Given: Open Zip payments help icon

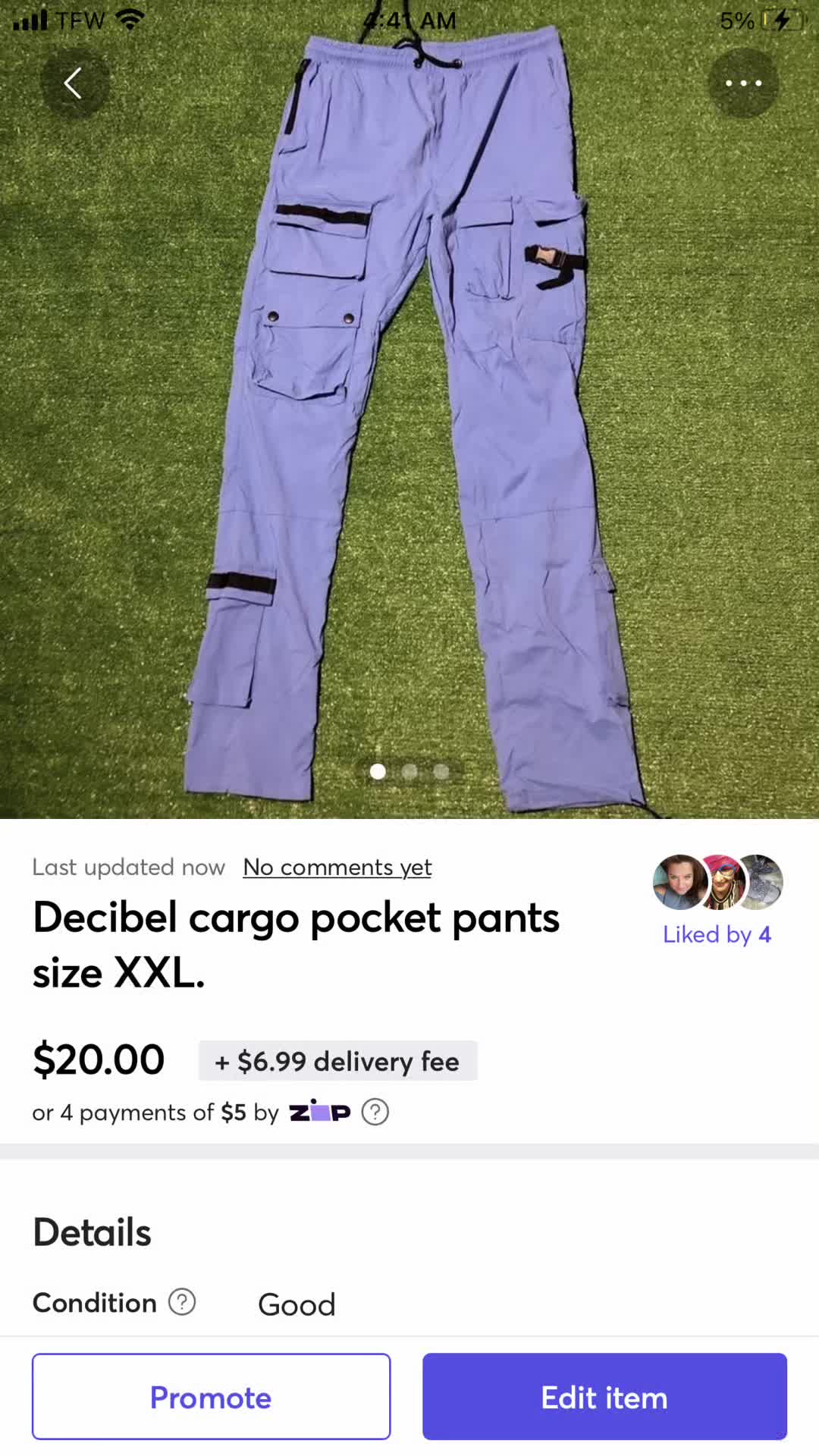Looking at the screenshot, I should (375, 1112).
